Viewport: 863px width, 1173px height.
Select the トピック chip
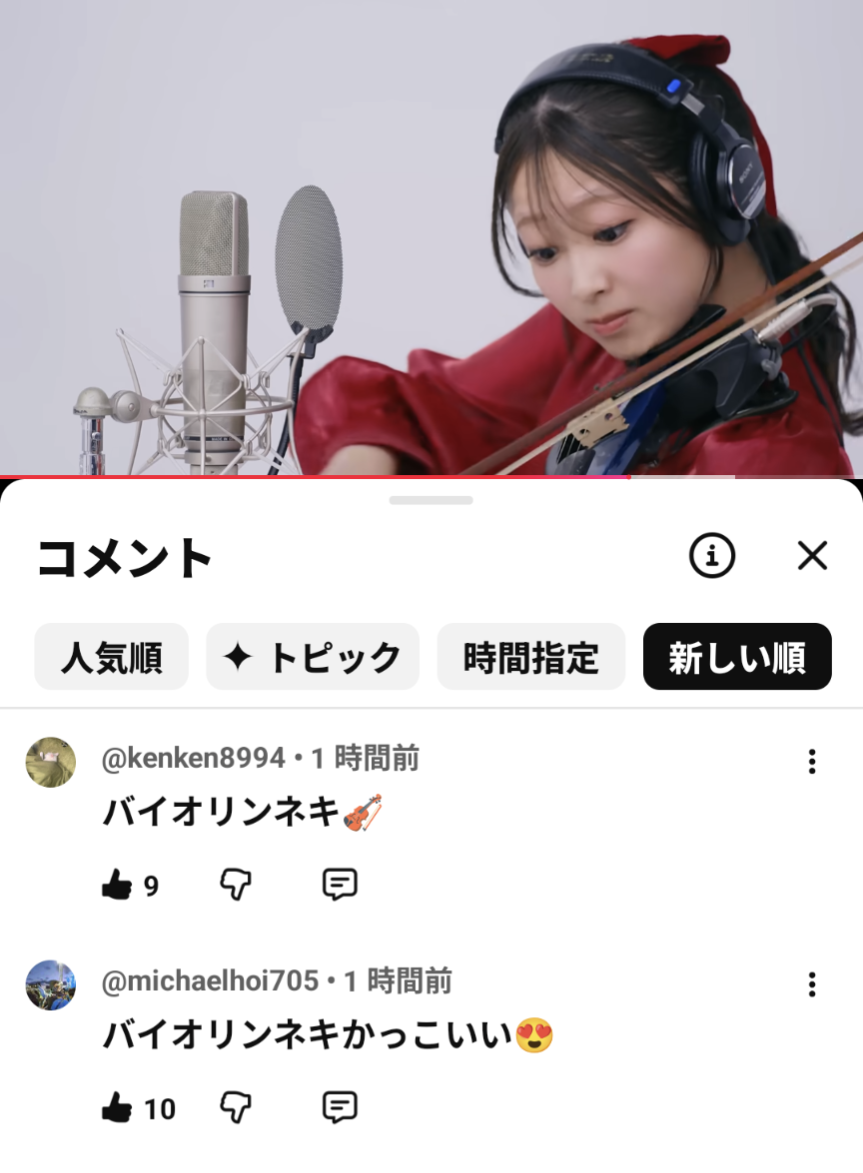312,657
